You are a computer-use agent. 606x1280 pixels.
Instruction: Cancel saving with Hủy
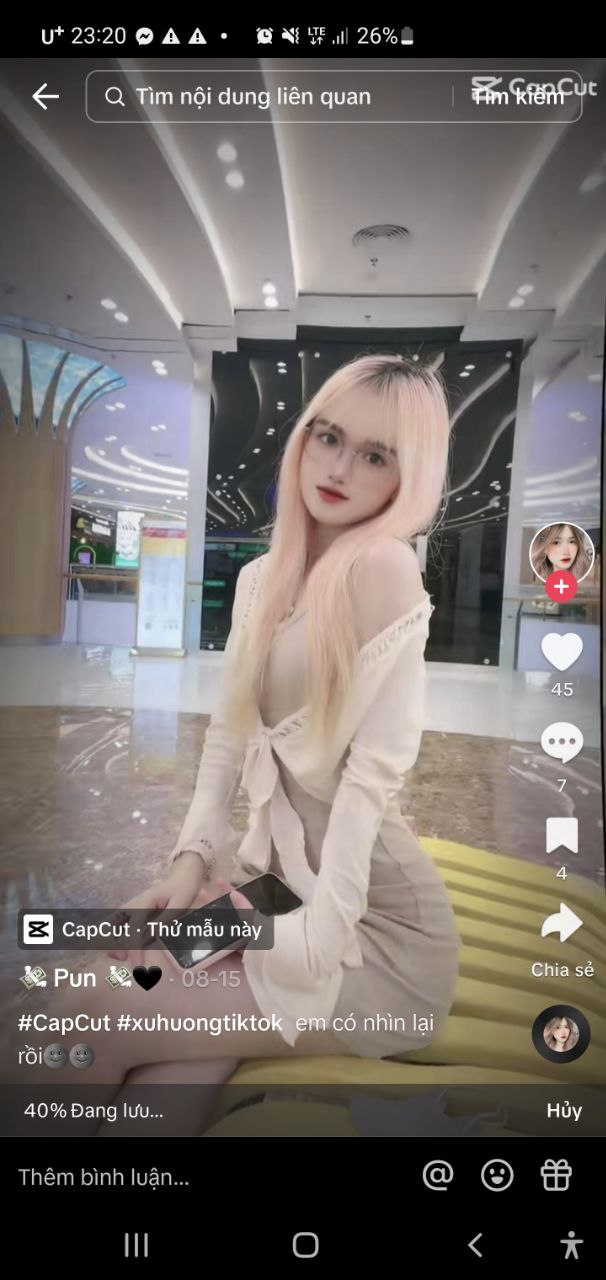563,1111
